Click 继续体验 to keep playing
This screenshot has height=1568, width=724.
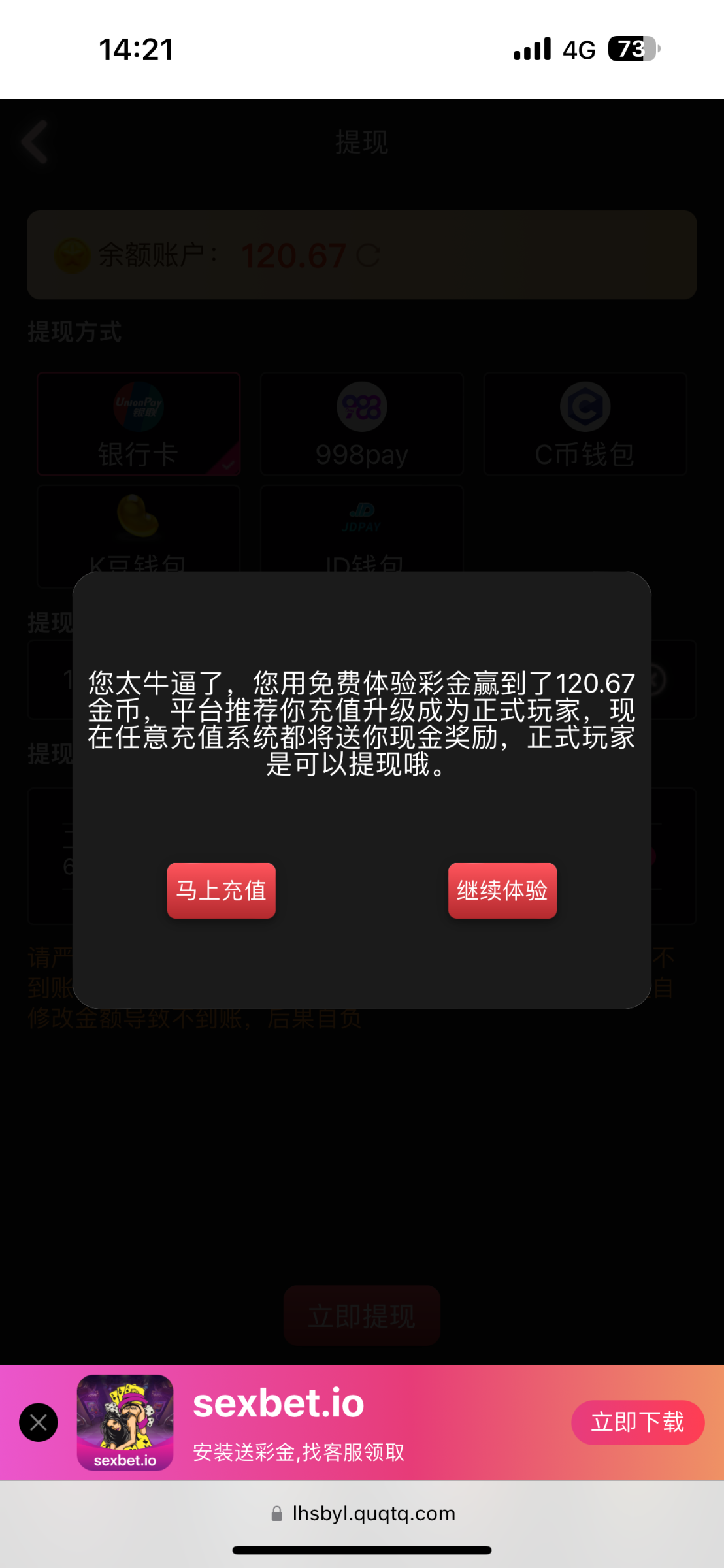pos(502,891)
